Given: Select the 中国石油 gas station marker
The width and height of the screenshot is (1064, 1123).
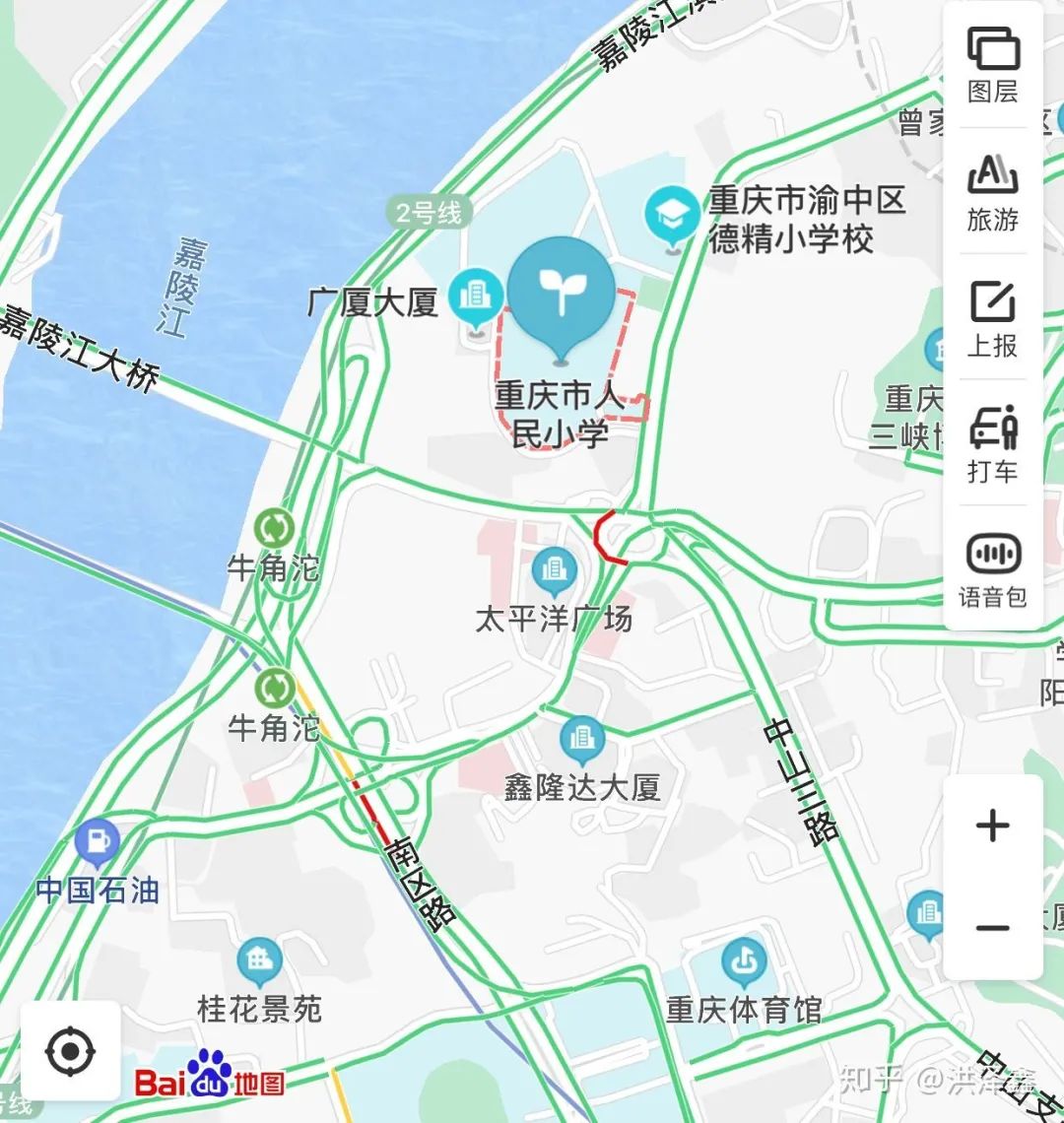Looking at the screenshot, I should click(97, 842).
